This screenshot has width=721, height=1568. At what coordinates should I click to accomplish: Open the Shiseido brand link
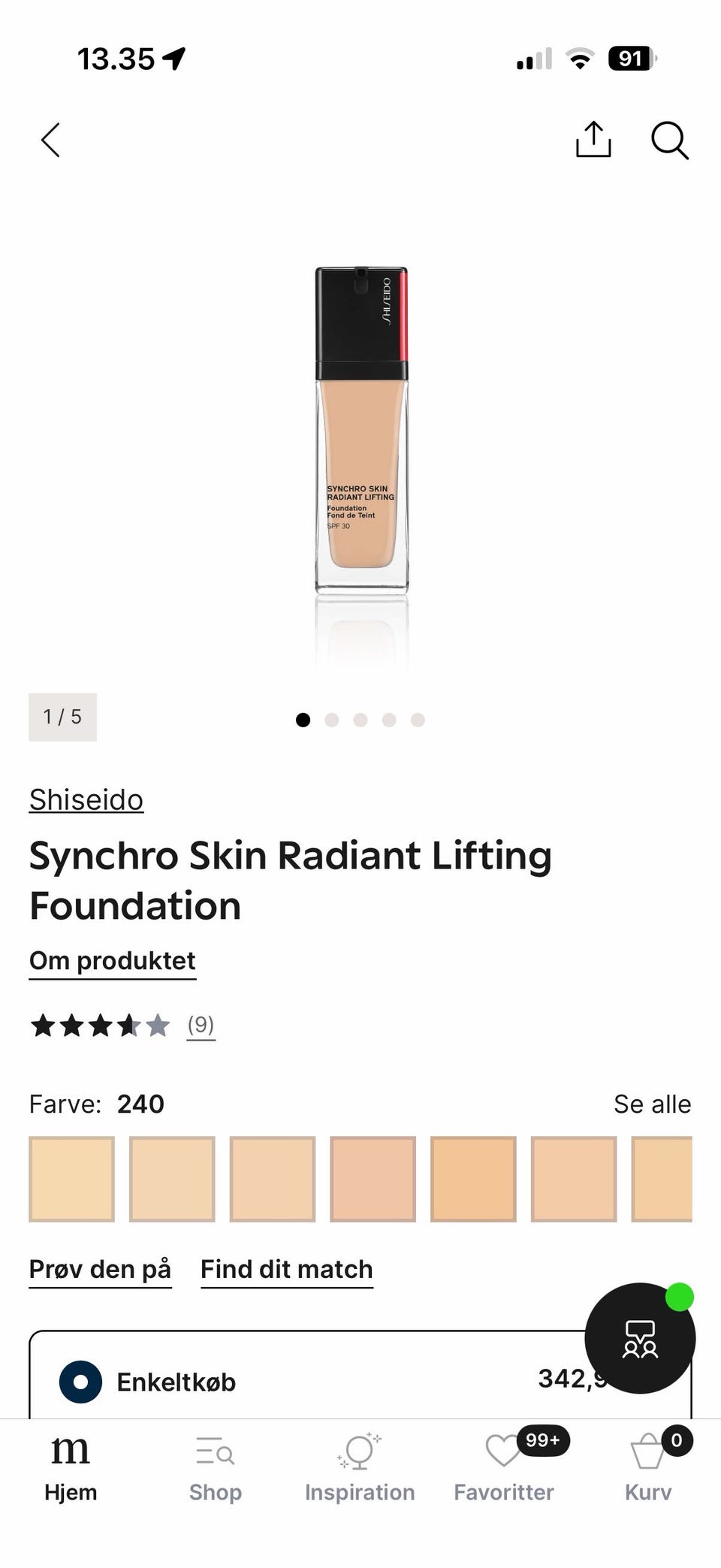point(86,799)
